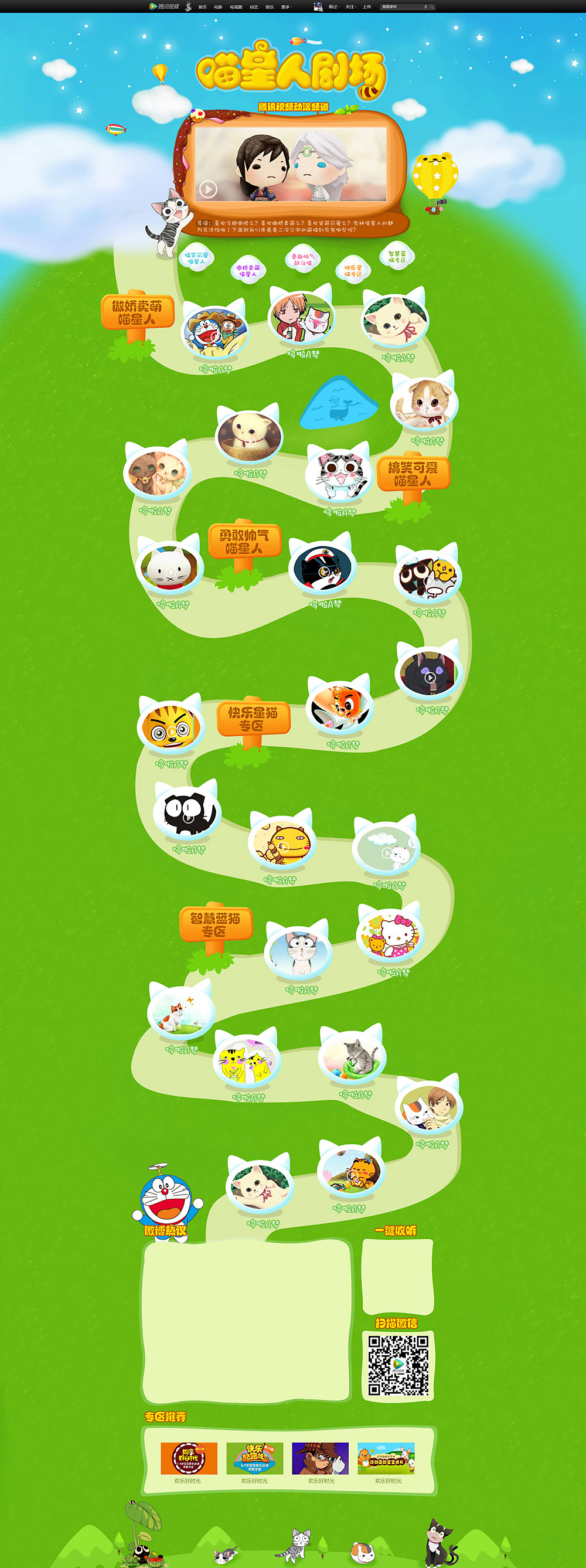Image resolution: width=586 pixels, height=1568 pixels.
Task: Switch to the 综艺 section
Action: coord(254,6)
